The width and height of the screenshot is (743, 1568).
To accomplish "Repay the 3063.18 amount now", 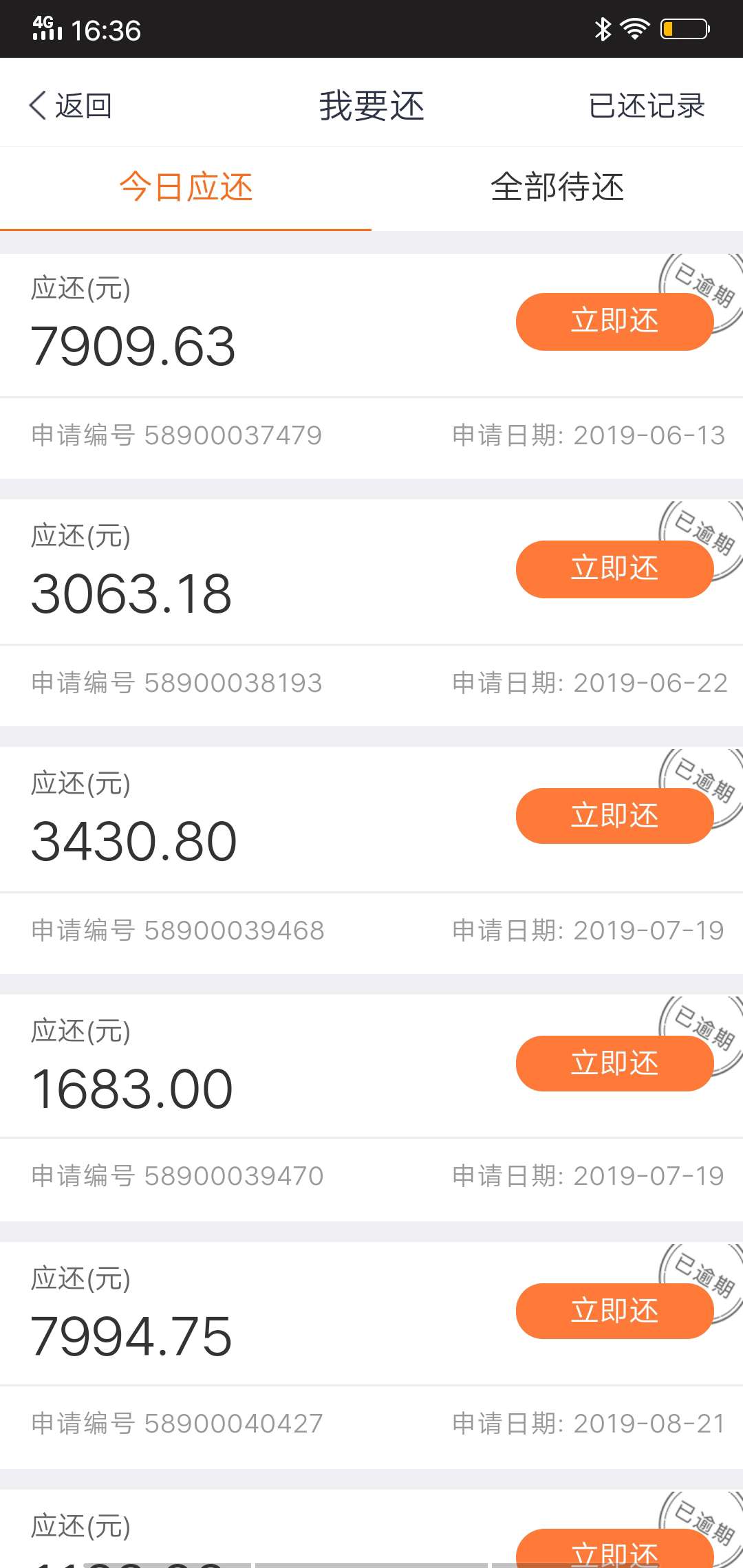I will [615, 569].
